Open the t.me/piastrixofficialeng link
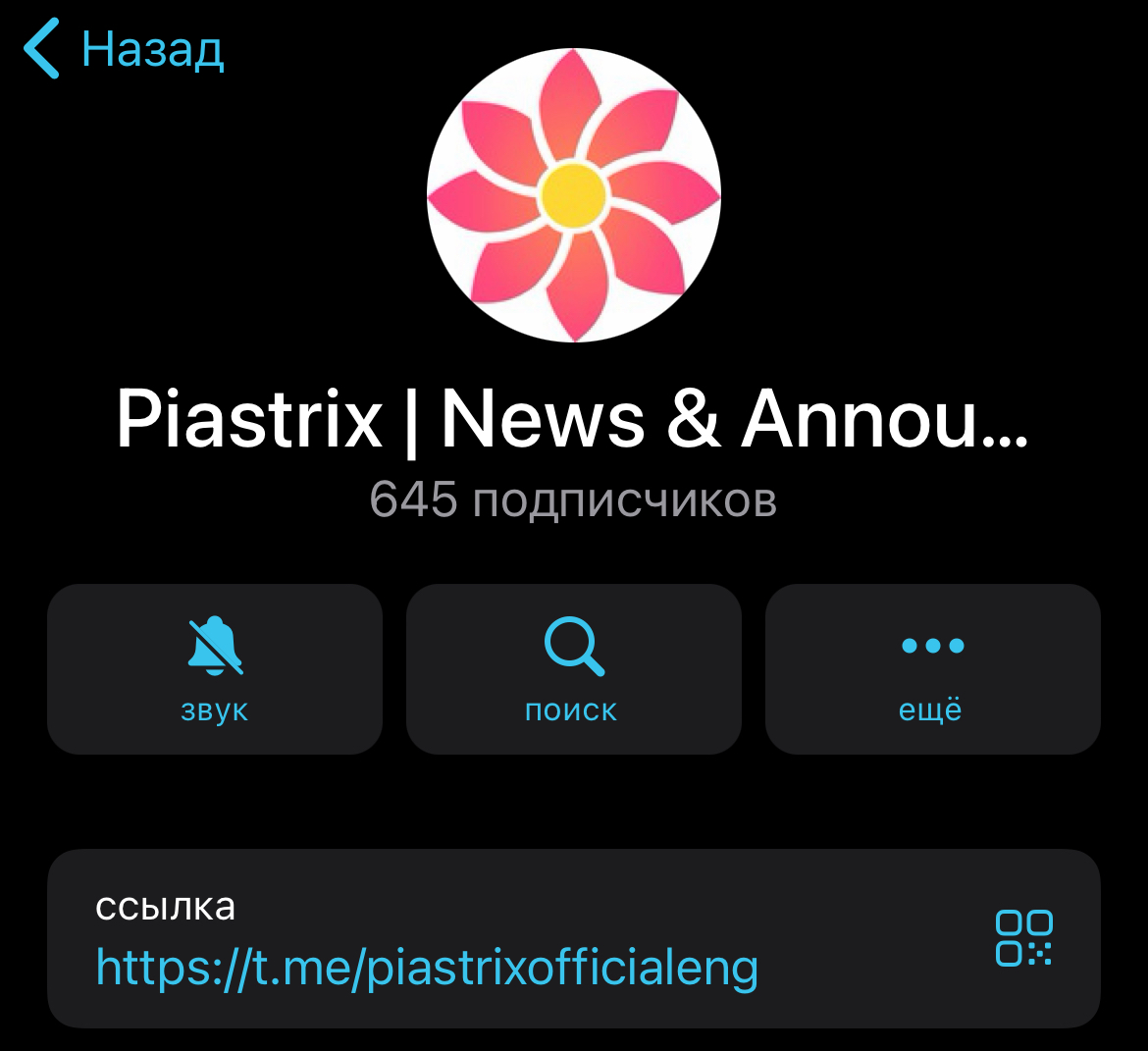Viewport: 1148px width, 1051px height. click(427, 968)
